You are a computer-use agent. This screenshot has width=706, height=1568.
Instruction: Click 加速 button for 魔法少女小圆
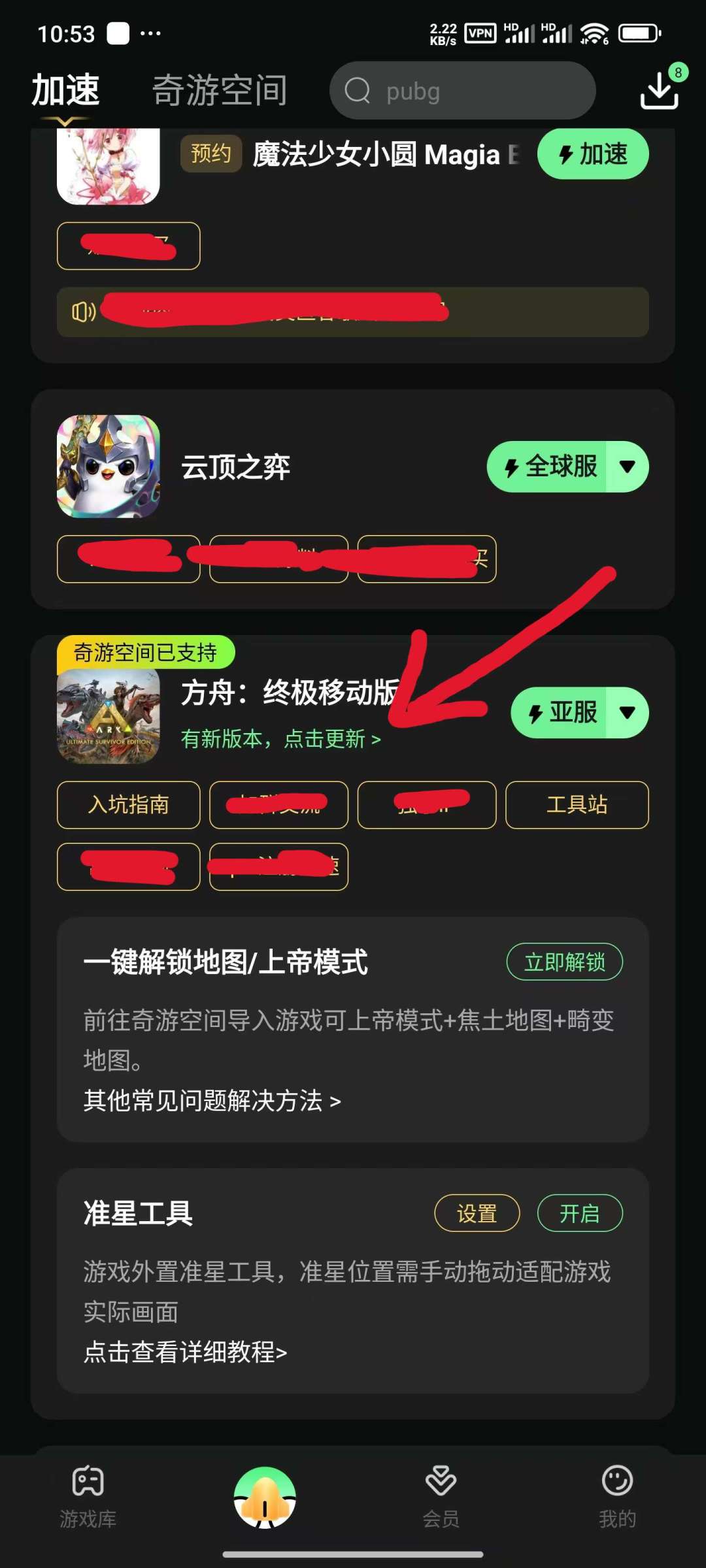[592, 154]
